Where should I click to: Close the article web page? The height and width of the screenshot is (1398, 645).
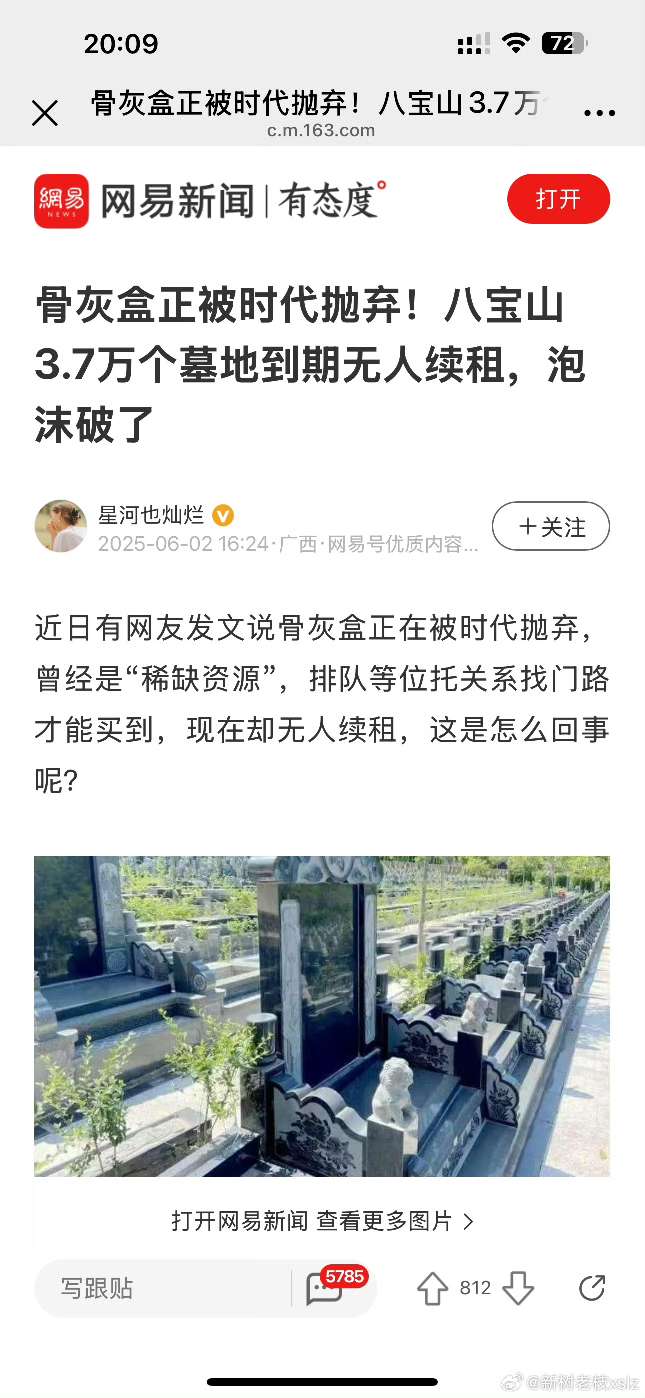pos(45,113)
